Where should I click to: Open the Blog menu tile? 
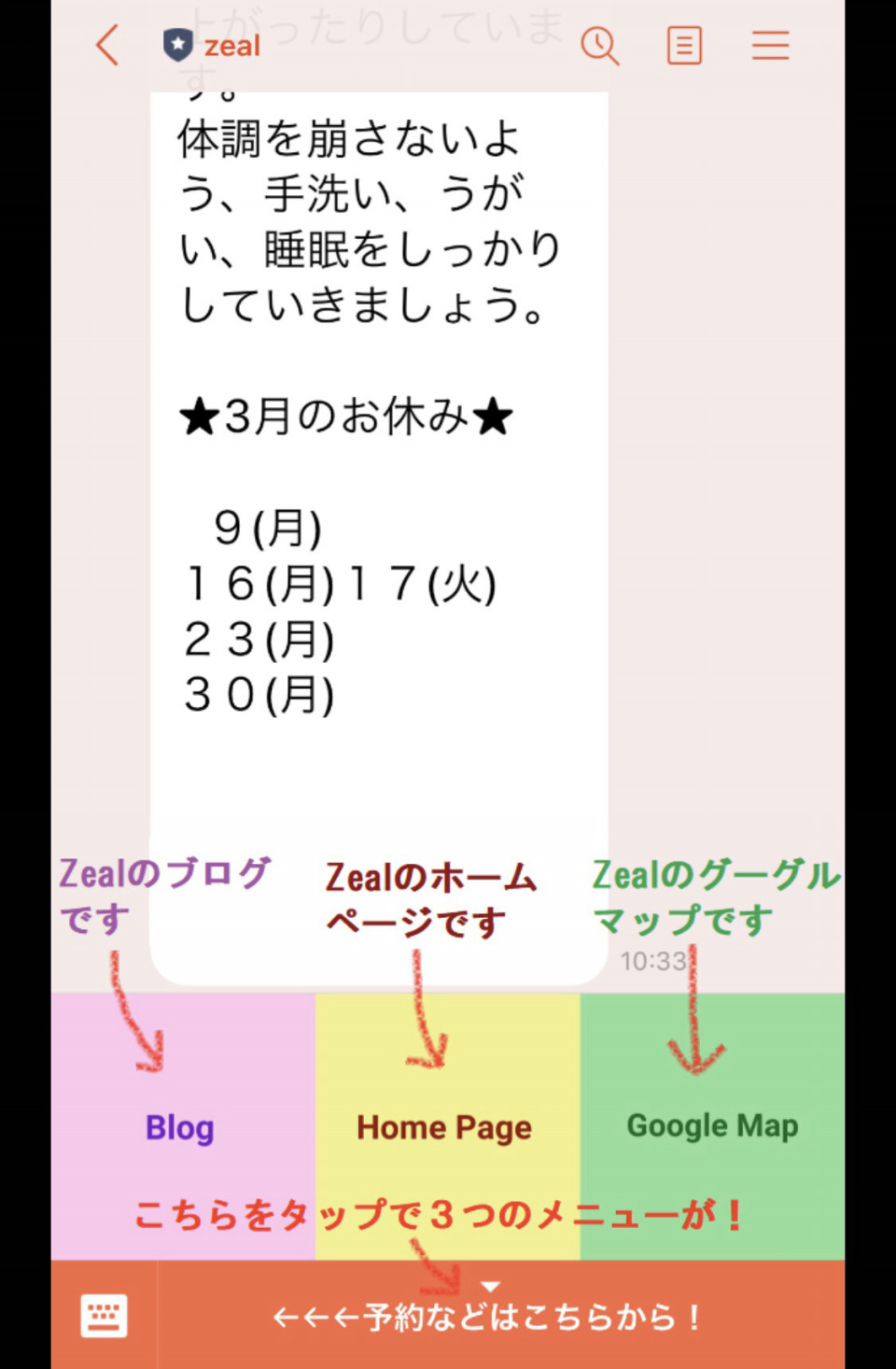coord(182,1126)
